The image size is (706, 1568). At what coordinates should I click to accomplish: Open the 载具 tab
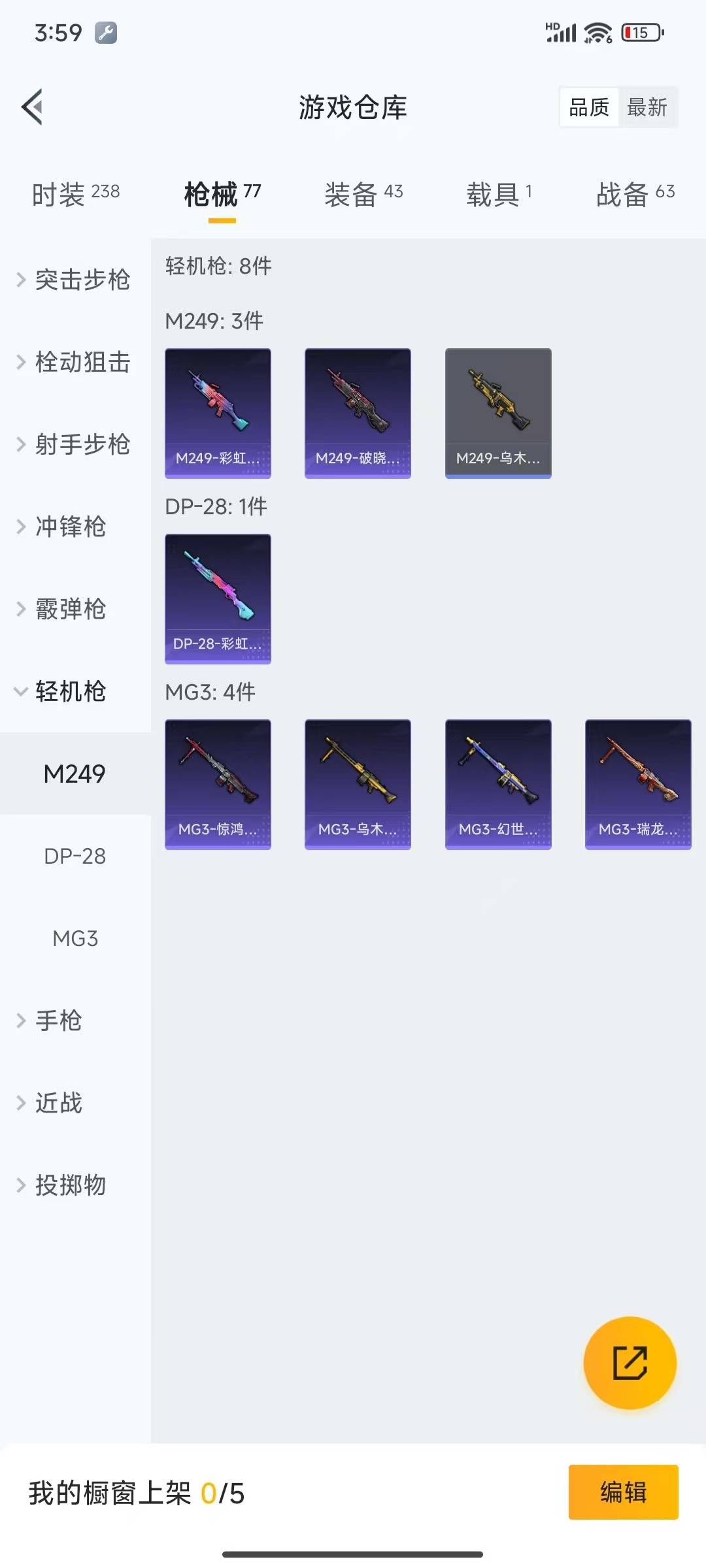[x=499, y=193]
